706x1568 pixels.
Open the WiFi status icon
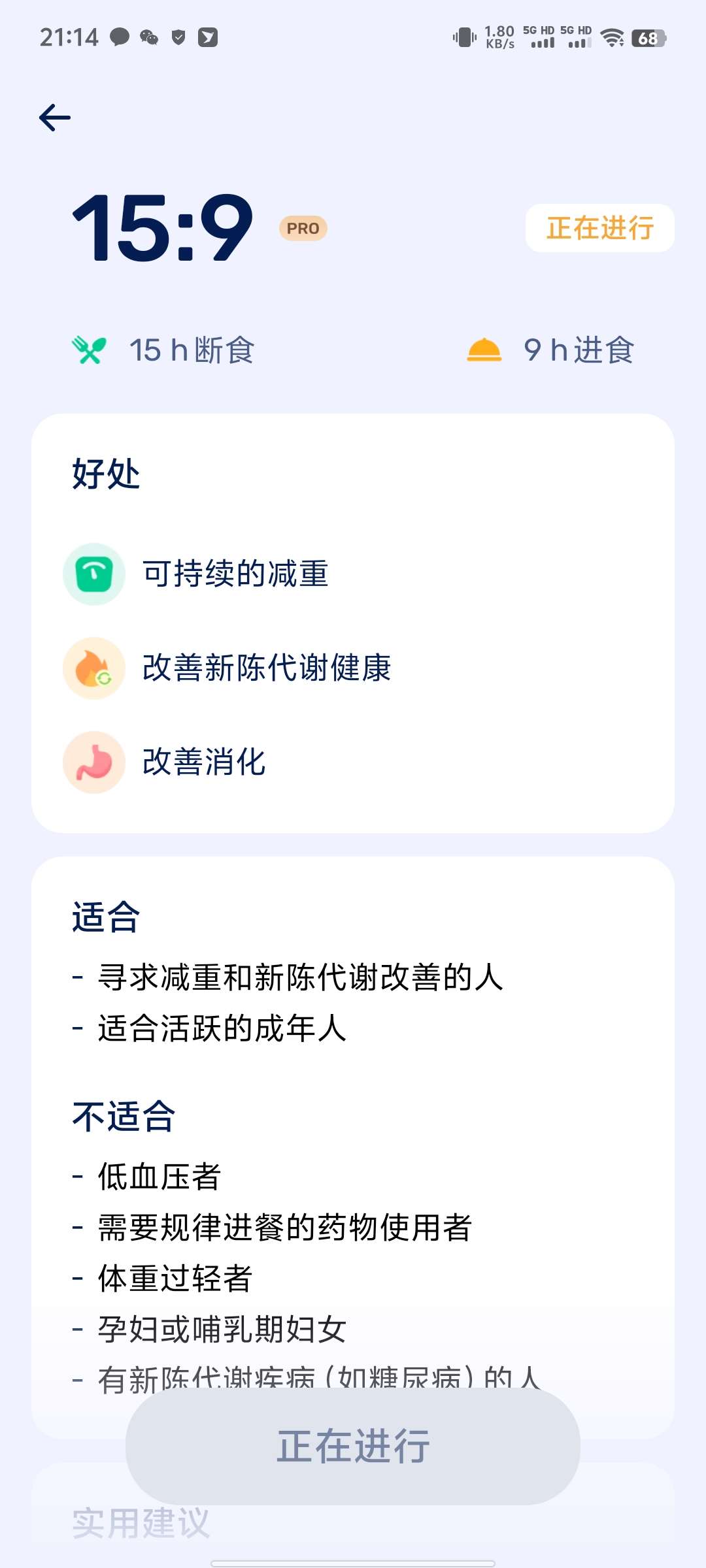[x=612, y=38]
